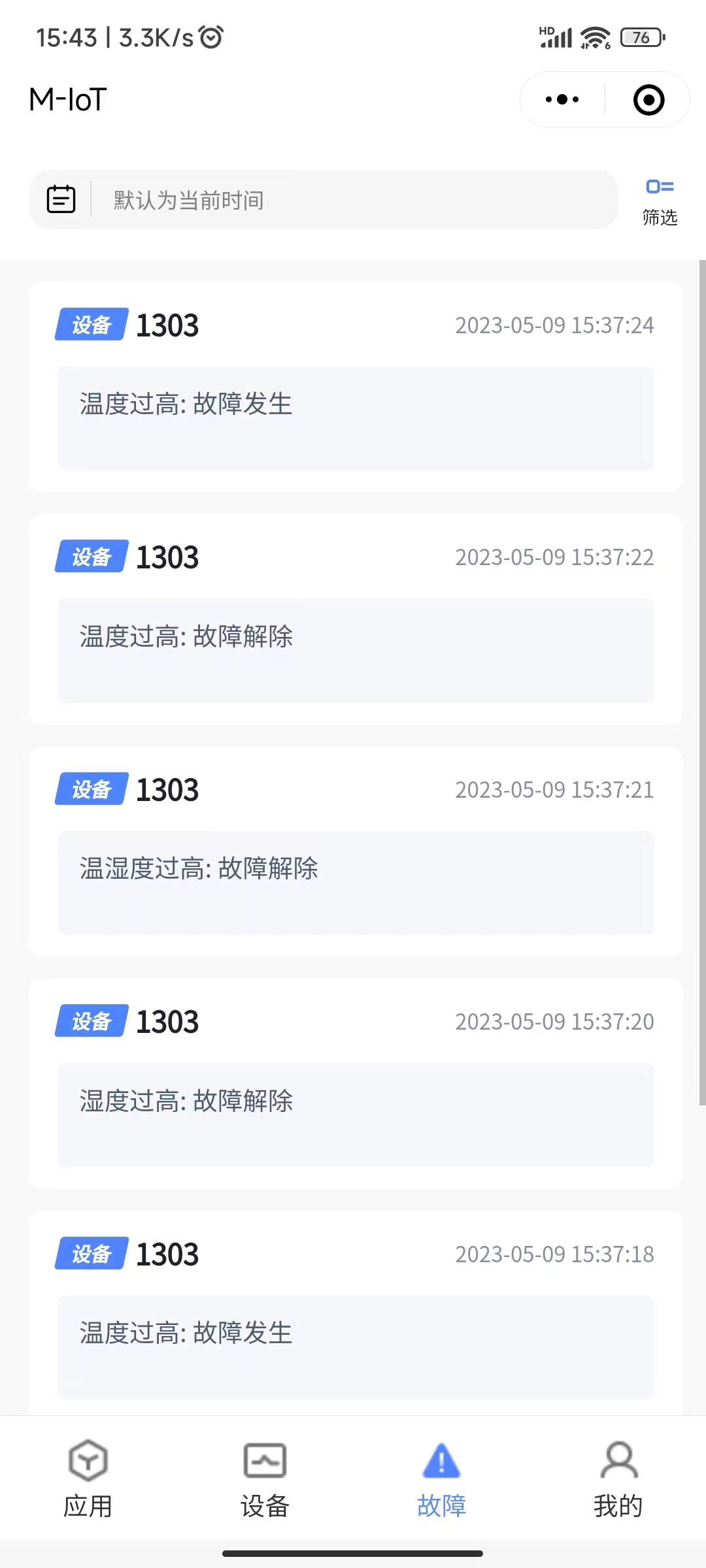Image resolution: width=706 pixels, height=1568 pixels.
Task: Open the 1303 fault card from 15:37:24
Action: click(356, 387)
